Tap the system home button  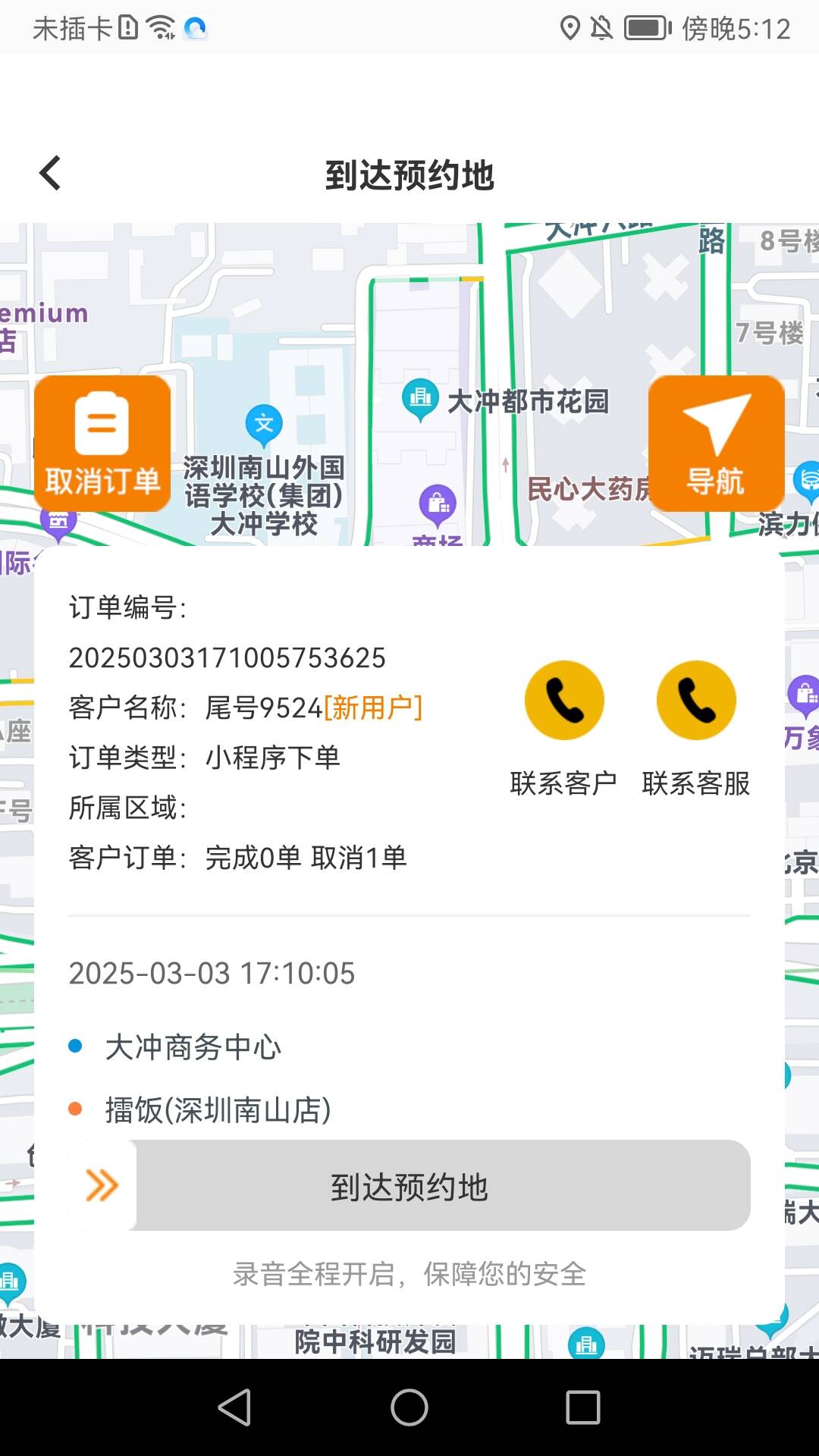[409, 1408]
